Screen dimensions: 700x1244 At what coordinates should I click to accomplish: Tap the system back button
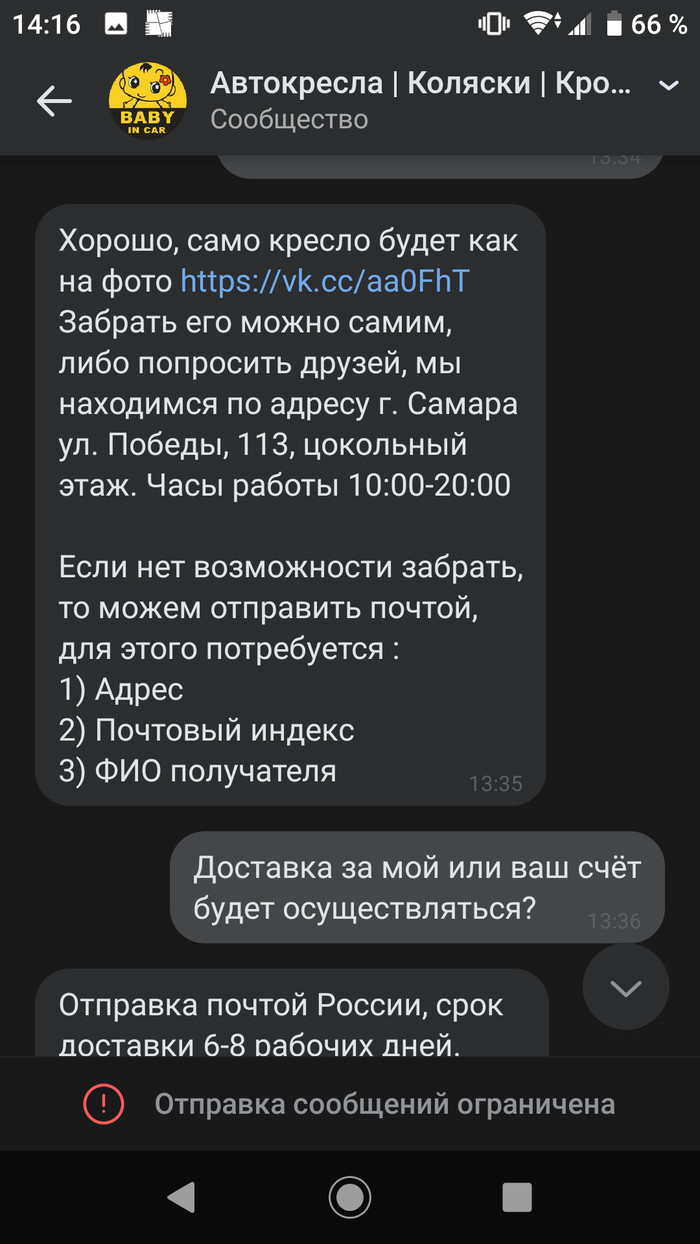click(181, 1196)
